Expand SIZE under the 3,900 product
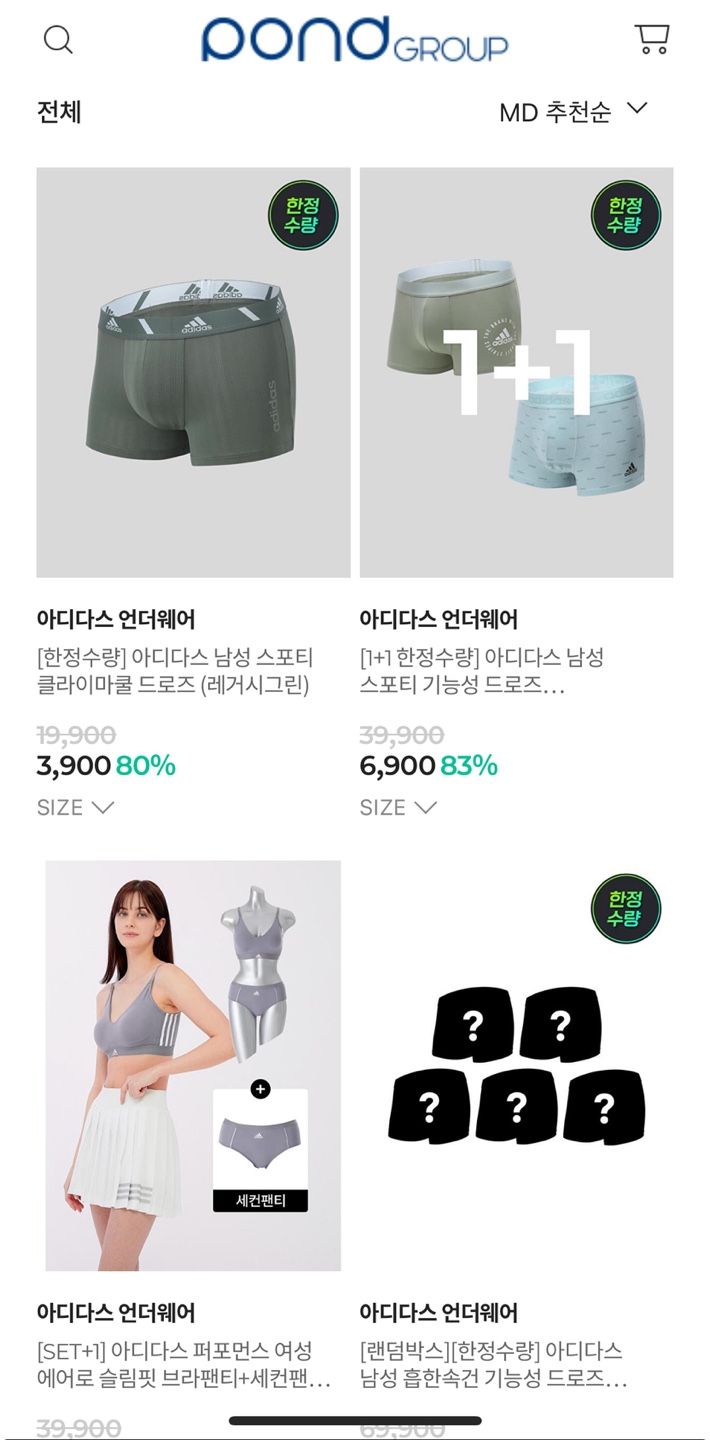The height and width of the screenshot is (1440, 710). click(75, 807)
